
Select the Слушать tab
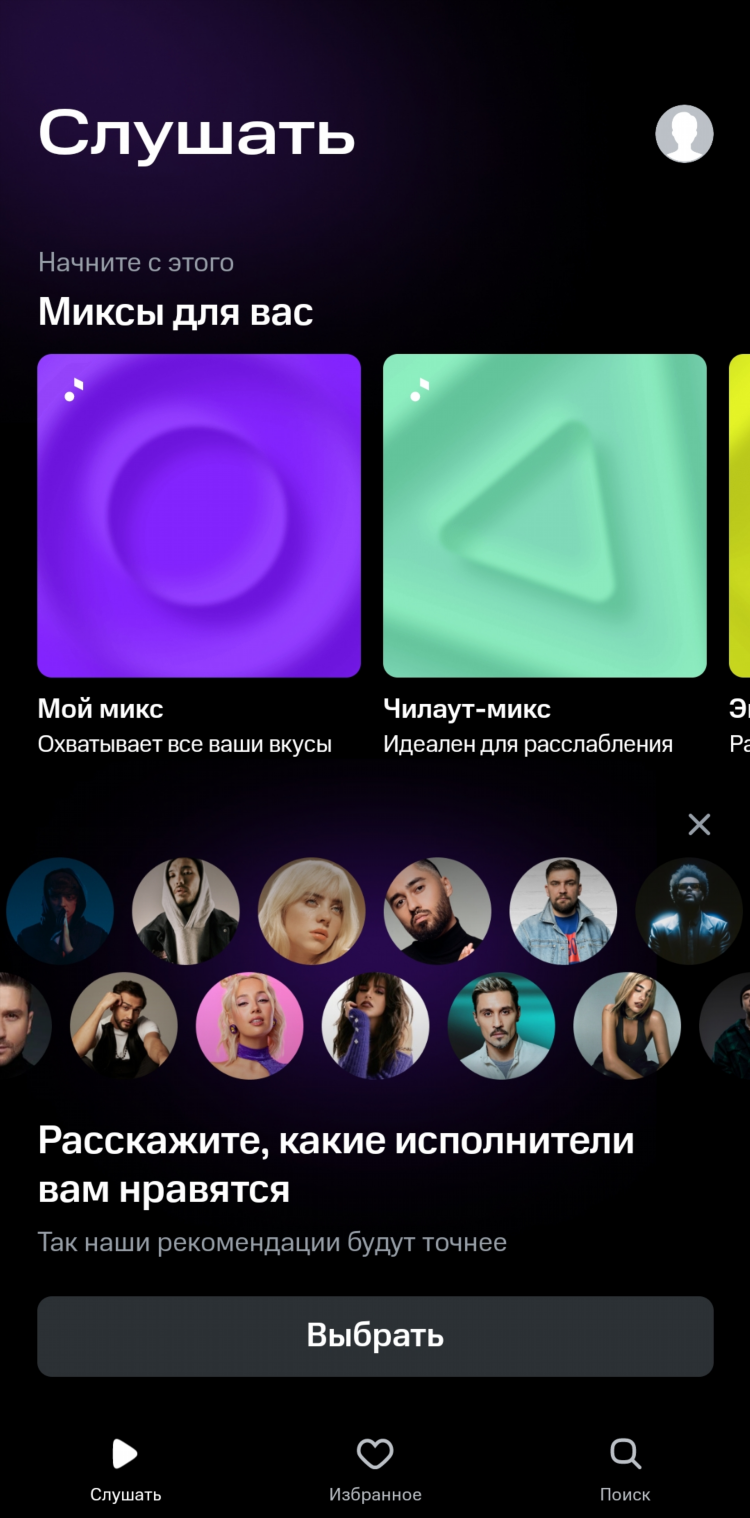click(x=125, y=1469)
